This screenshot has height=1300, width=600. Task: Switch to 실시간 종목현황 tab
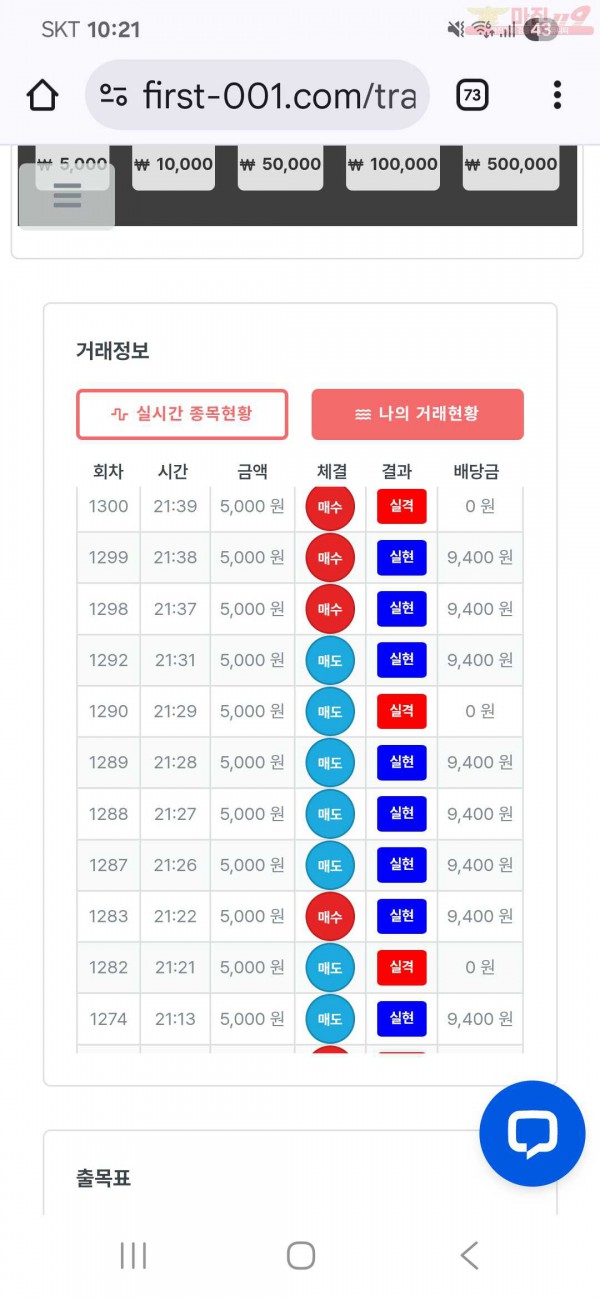click(182, 414)
